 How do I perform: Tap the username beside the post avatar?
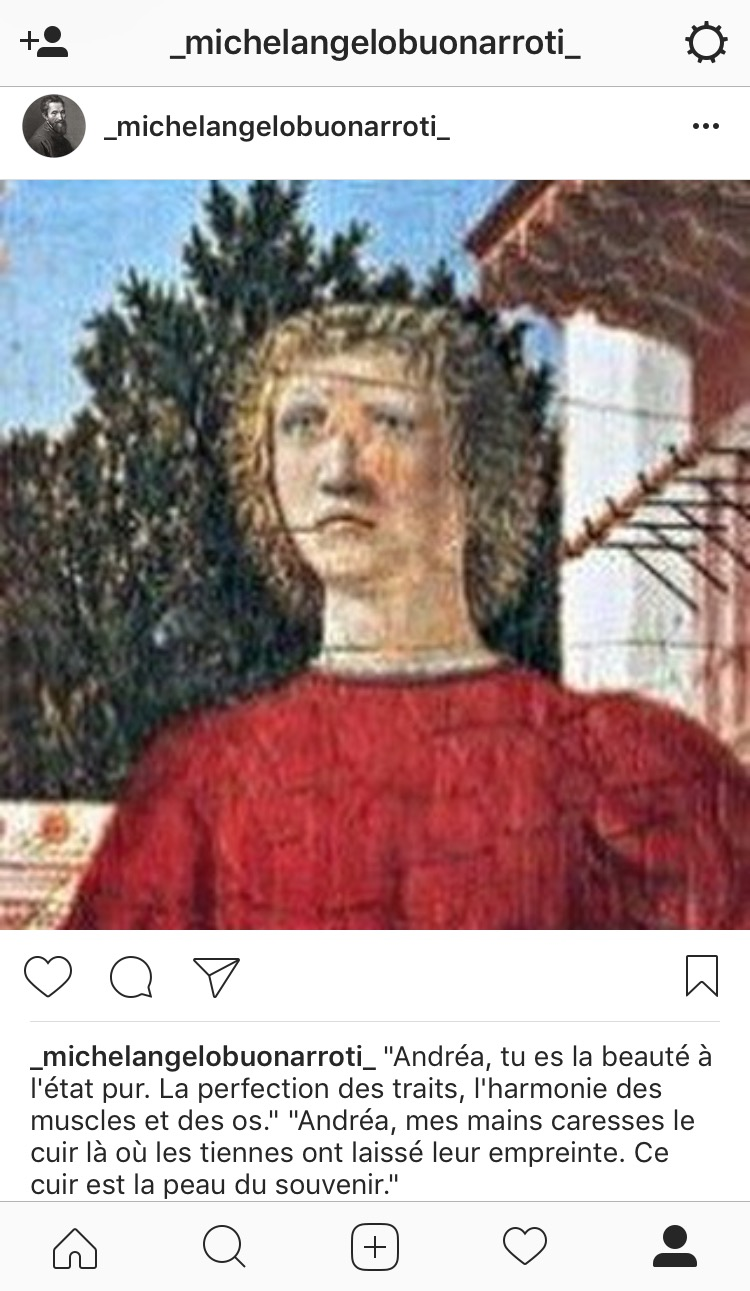pos(277,127)
